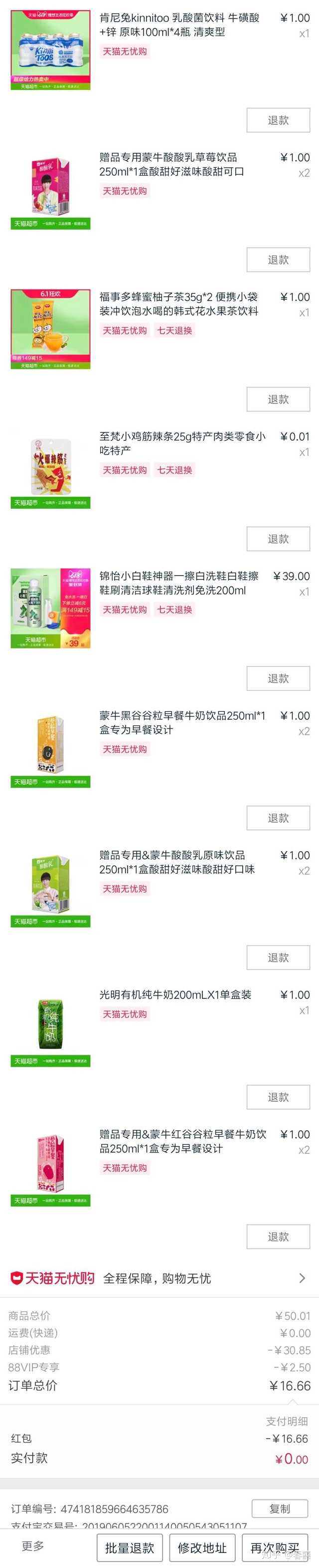The height and width of the screenshot is (1568, 319).
Task: Tap 再次购买 to buy again
Action: point(275,1548)
